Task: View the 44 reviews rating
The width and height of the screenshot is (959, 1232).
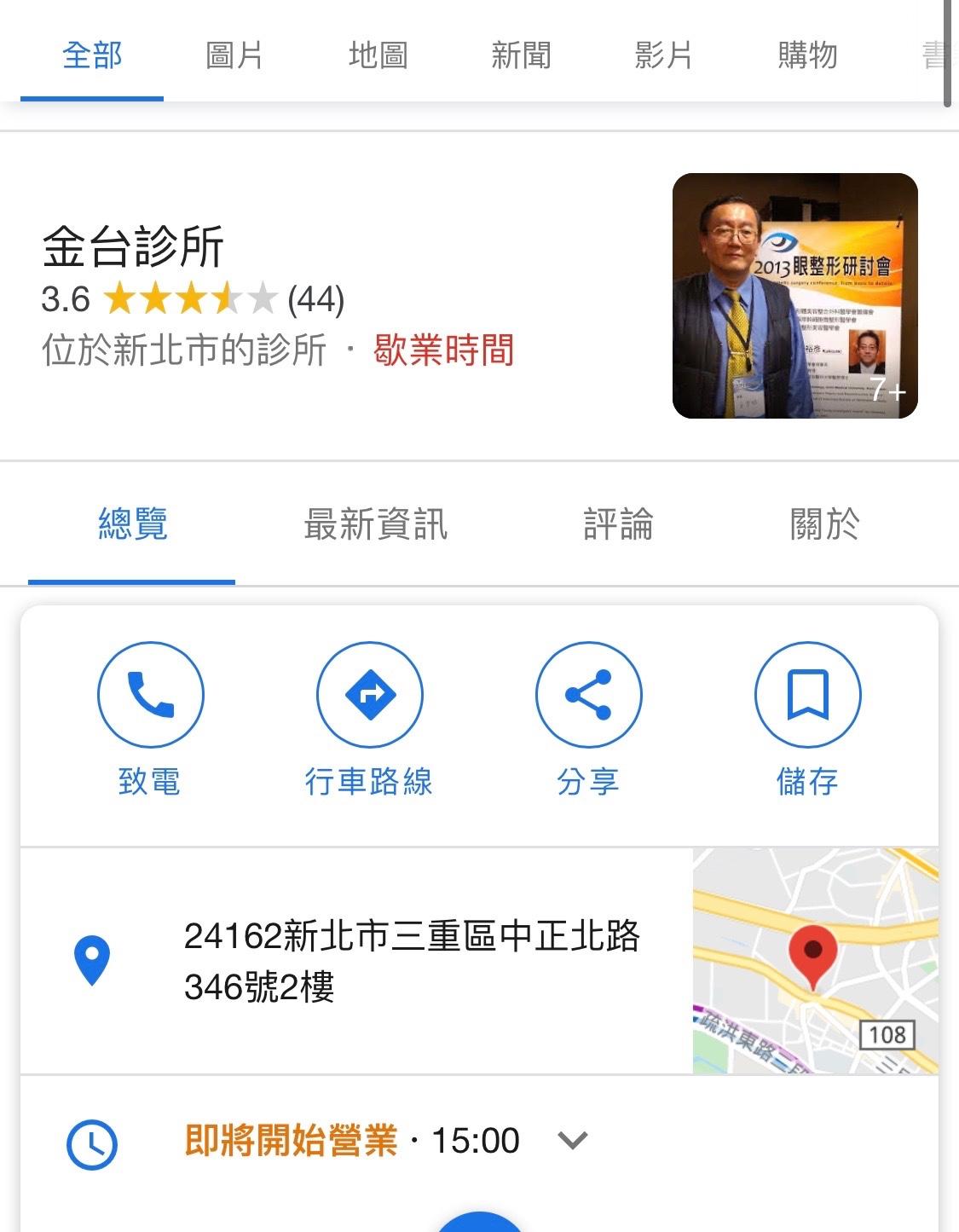Action: point(315,299)
